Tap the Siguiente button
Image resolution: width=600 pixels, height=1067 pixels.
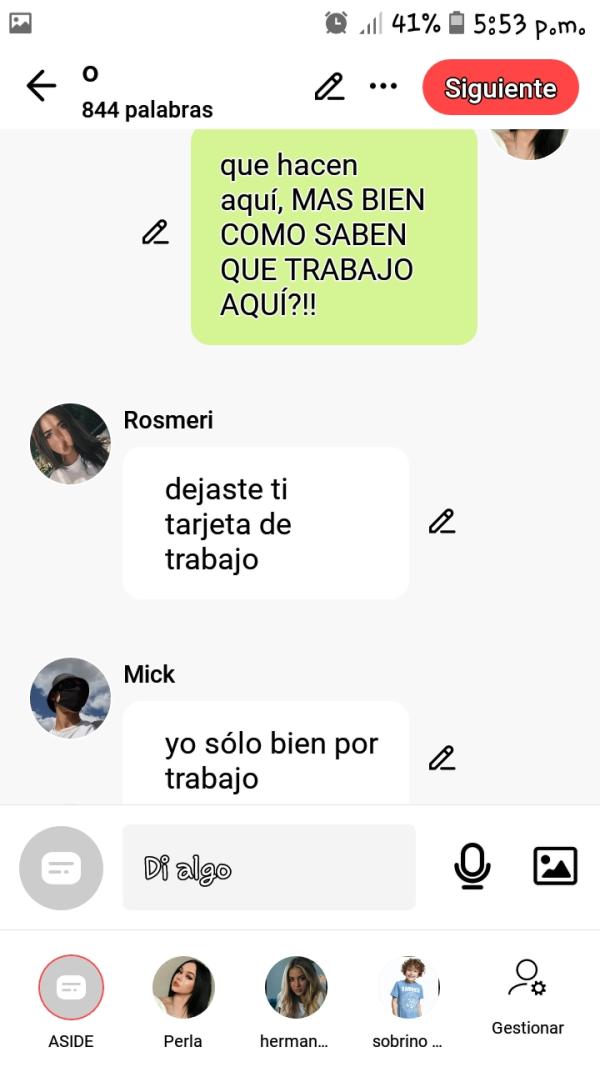tap(500, 87)
